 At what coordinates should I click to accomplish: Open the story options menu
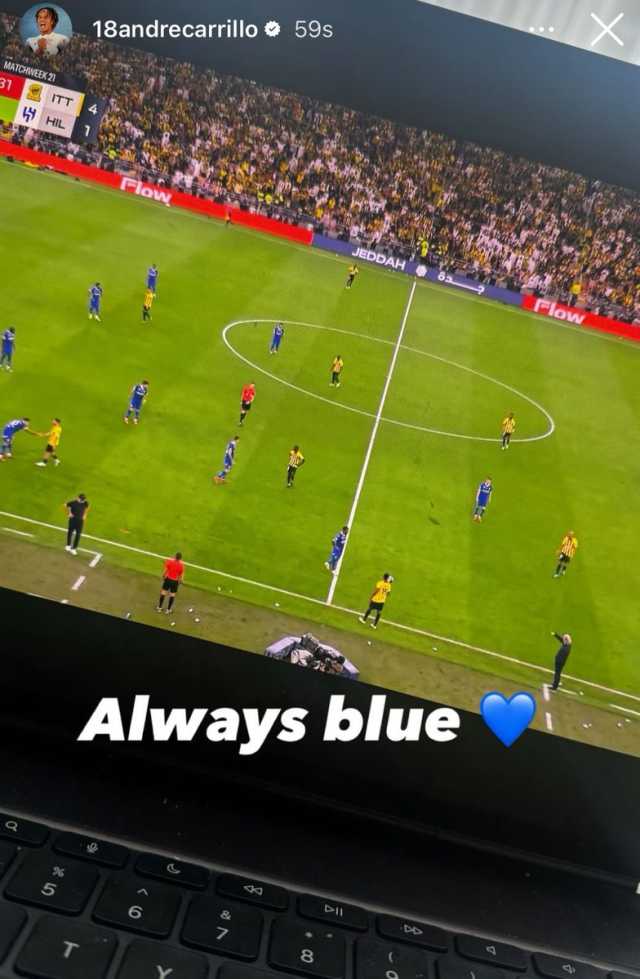(541, 30)
